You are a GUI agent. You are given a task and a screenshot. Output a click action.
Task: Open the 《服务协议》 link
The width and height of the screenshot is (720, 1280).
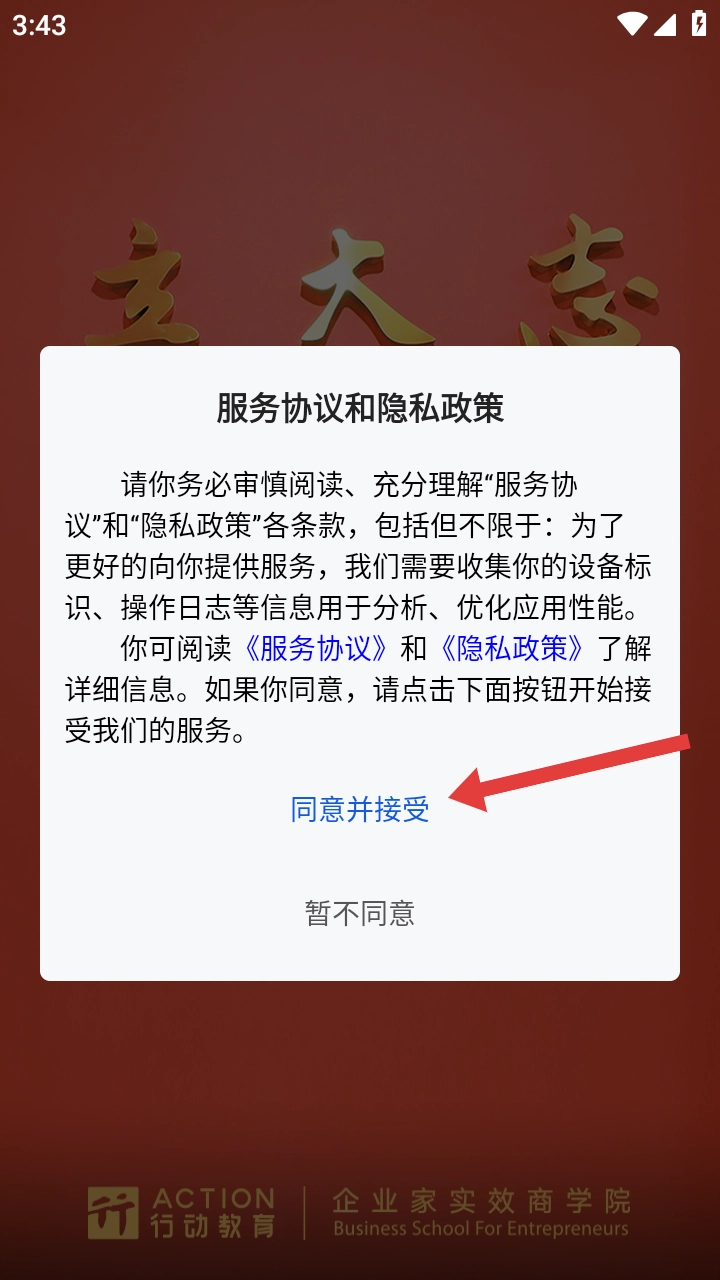(316, 648)
